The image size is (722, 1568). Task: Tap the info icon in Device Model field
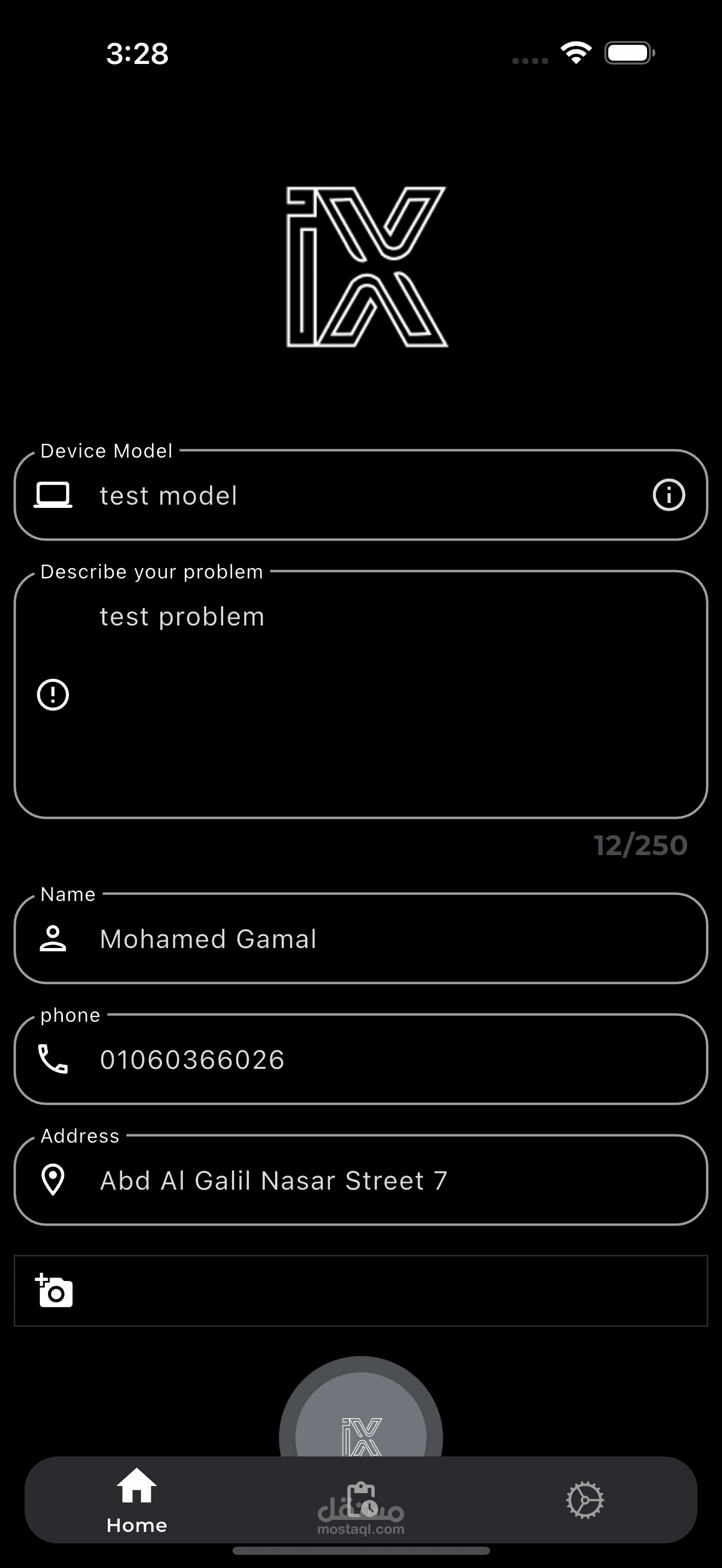click(668, 495)
